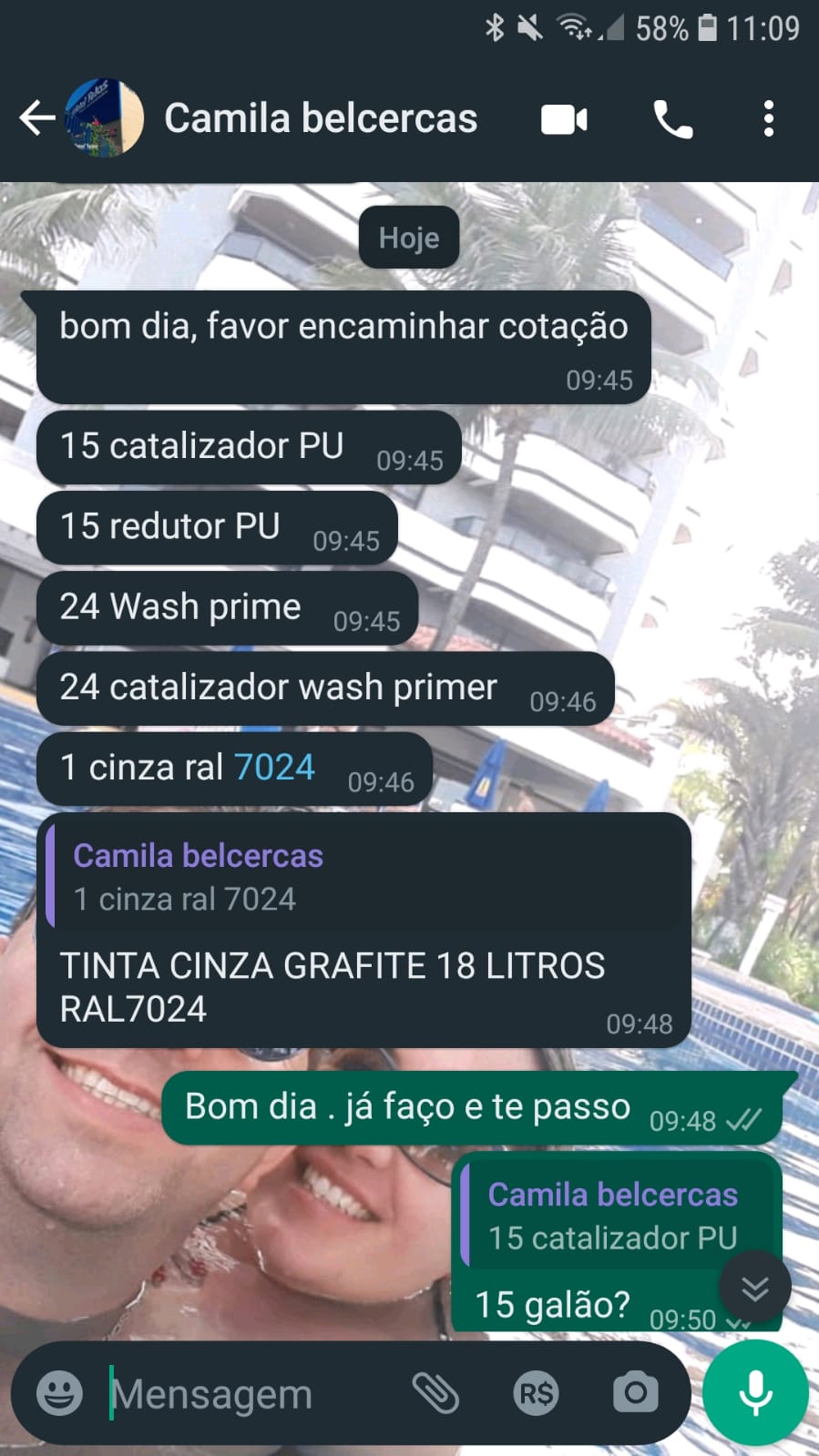819x1456 pixels.
Task: Open the emoji picker
Action: 59,1392
